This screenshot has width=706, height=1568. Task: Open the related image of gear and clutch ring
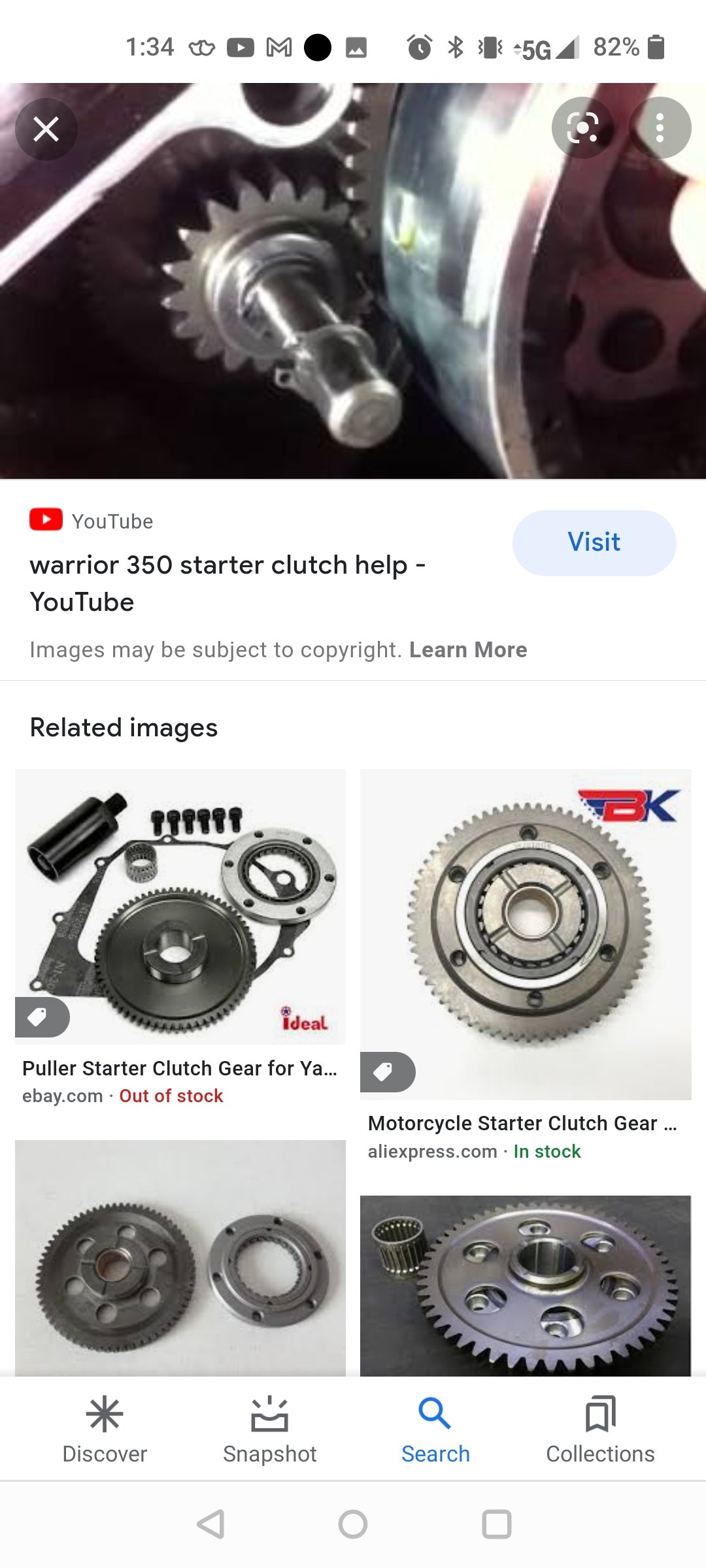coord(180,1258)
